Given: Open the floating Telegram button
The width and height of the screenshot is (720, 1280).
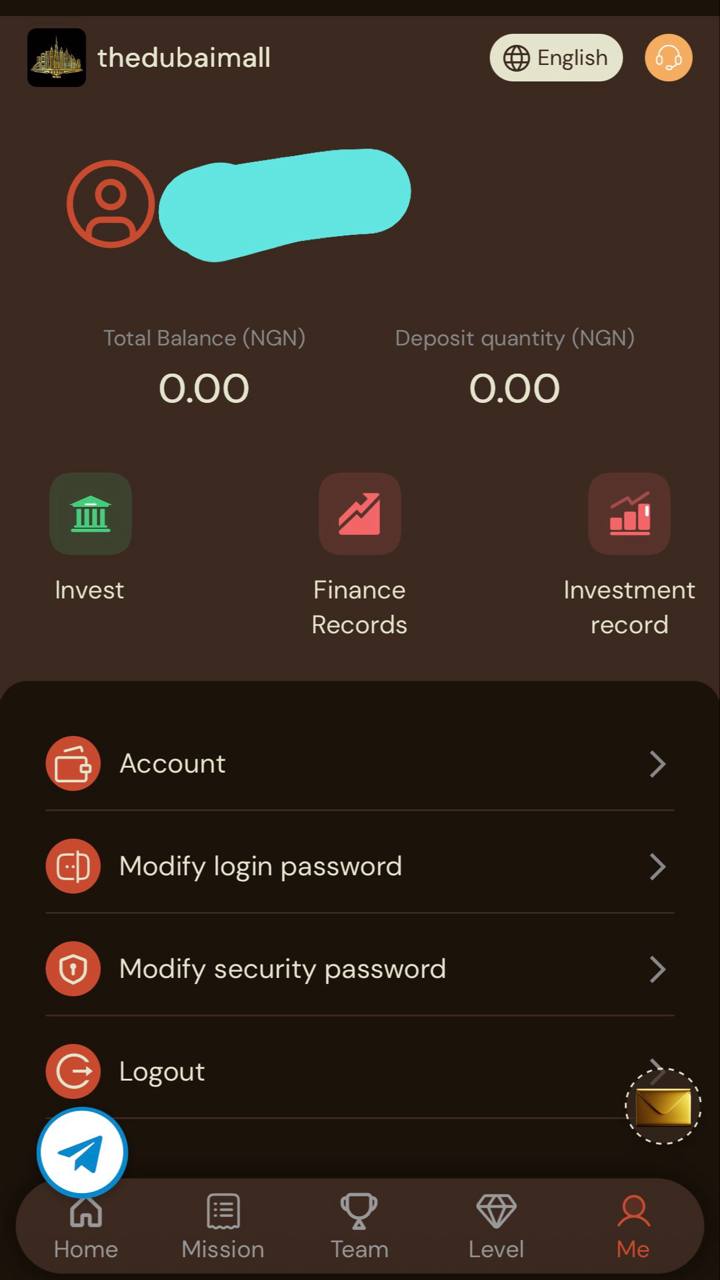Looking at the screenshot, I should [82, 1153].
